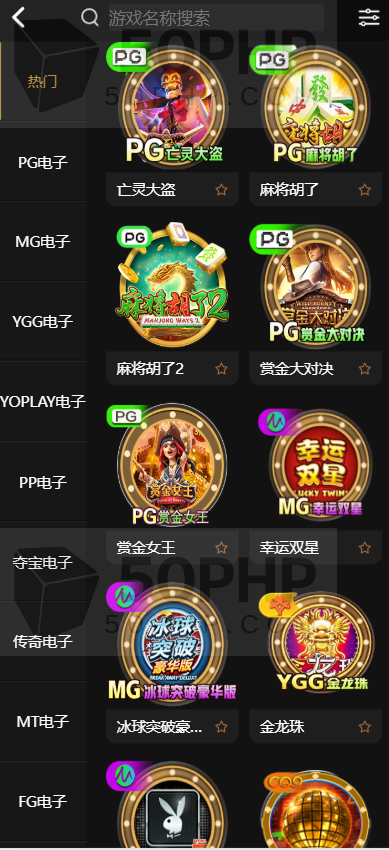The width and height of the screenshot is (389, 850).
Task: Tap the game name search field
Action: tap(216, 18)
